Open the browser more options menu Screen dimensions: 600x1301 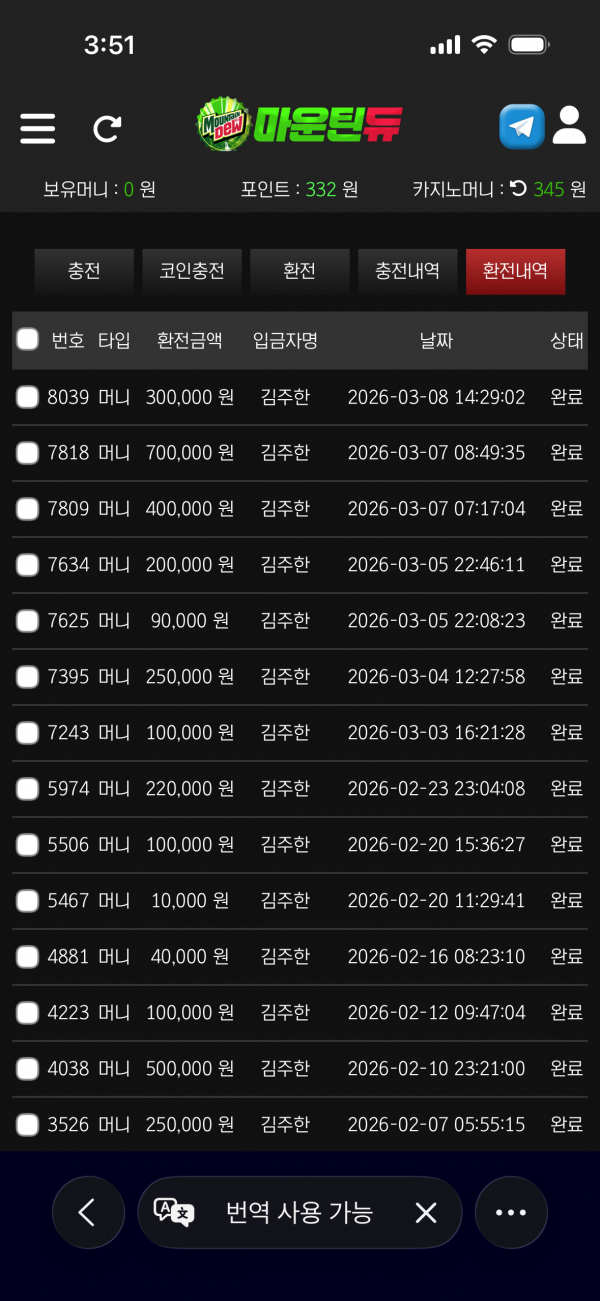coord(511,1212)
